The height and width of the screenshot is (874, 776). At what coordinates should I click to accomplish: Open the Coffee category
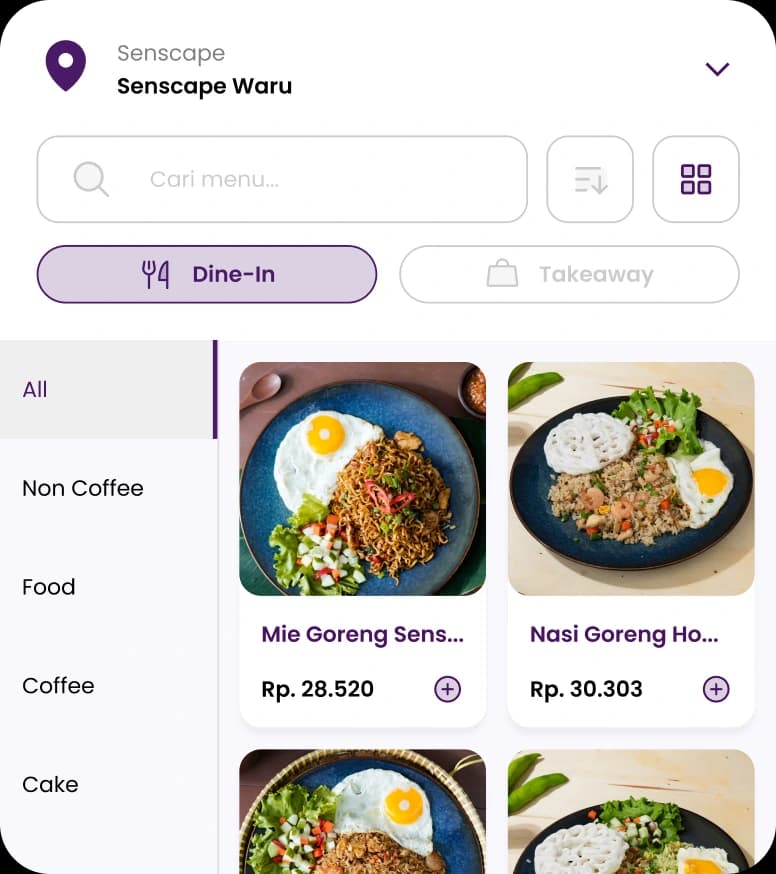tap(58, 686)
